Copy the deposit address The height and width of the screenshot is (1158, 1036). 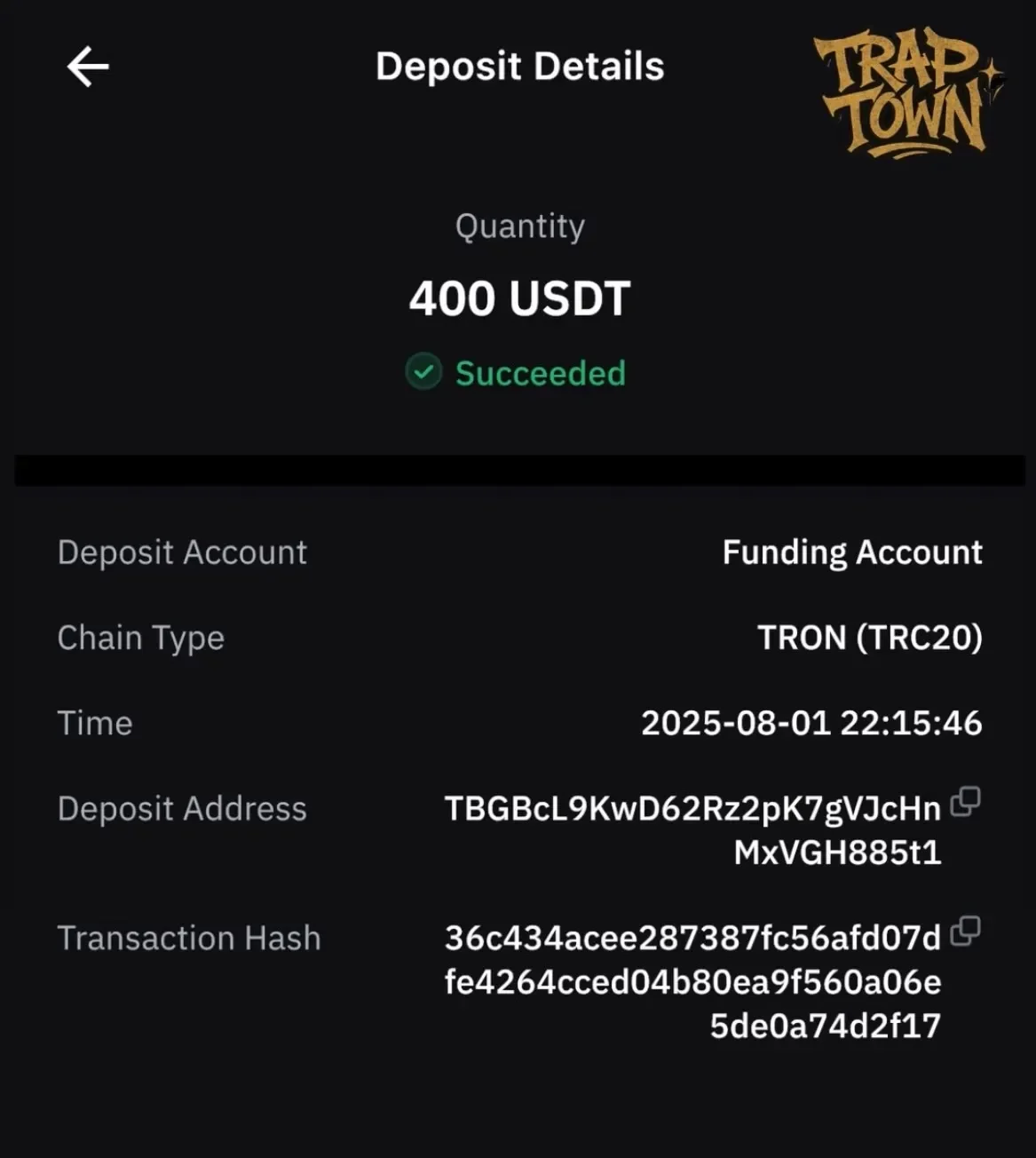[x=965, y=802]
